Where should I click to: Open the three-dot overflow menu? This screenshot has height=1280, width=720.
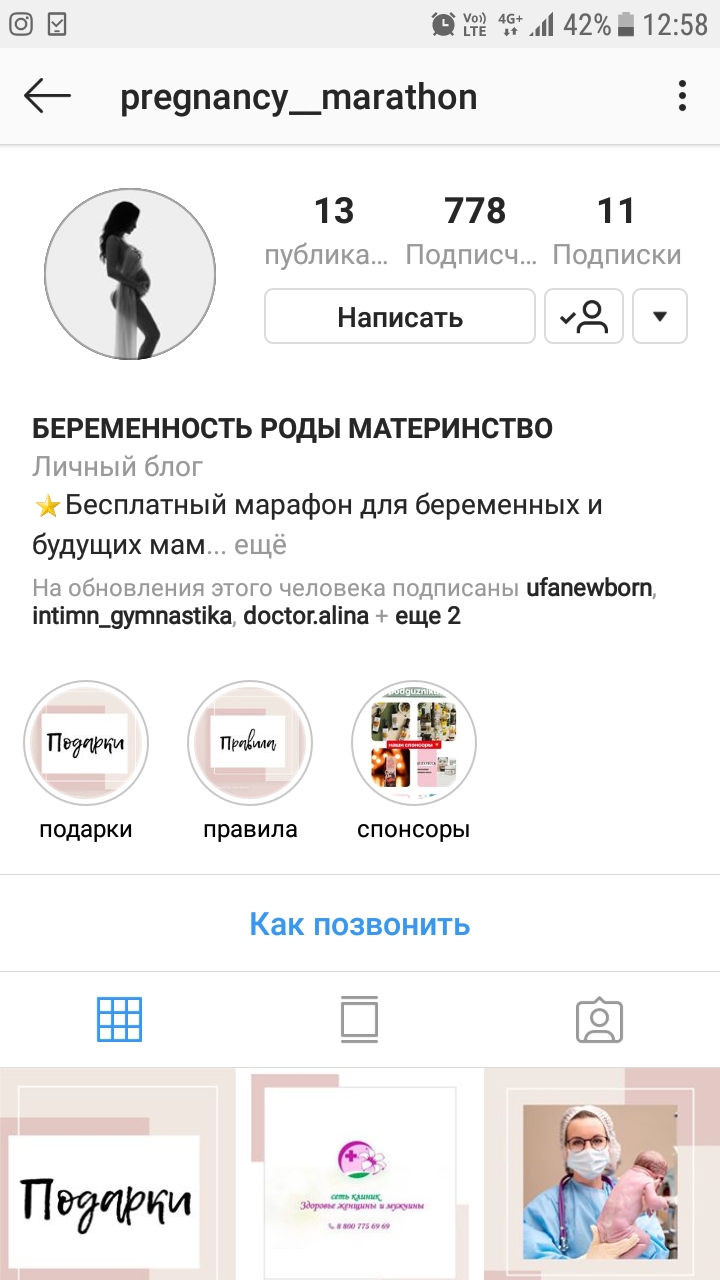point(682,97)
